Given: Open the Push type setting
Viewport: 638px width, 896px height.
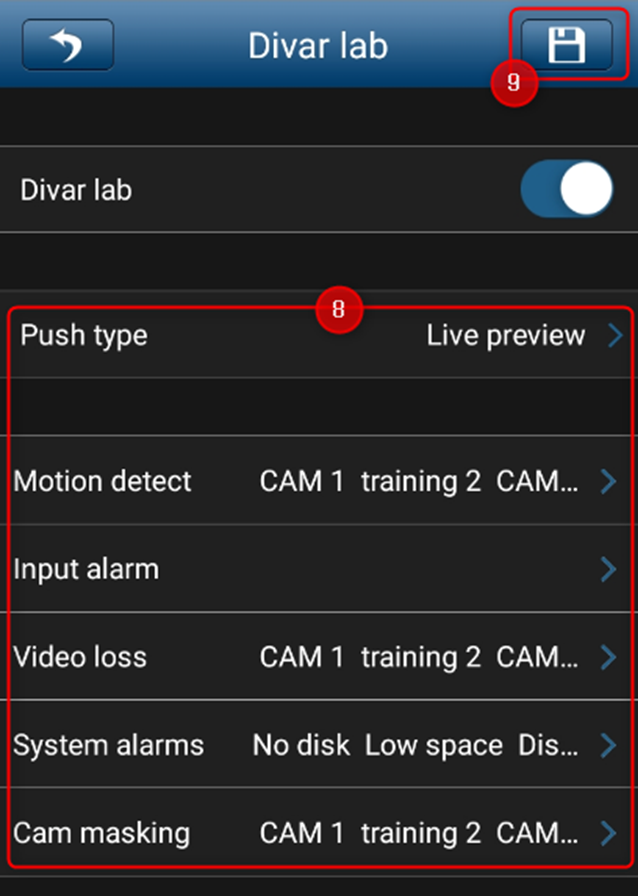Looking at the screenshot, I should 320,335.
